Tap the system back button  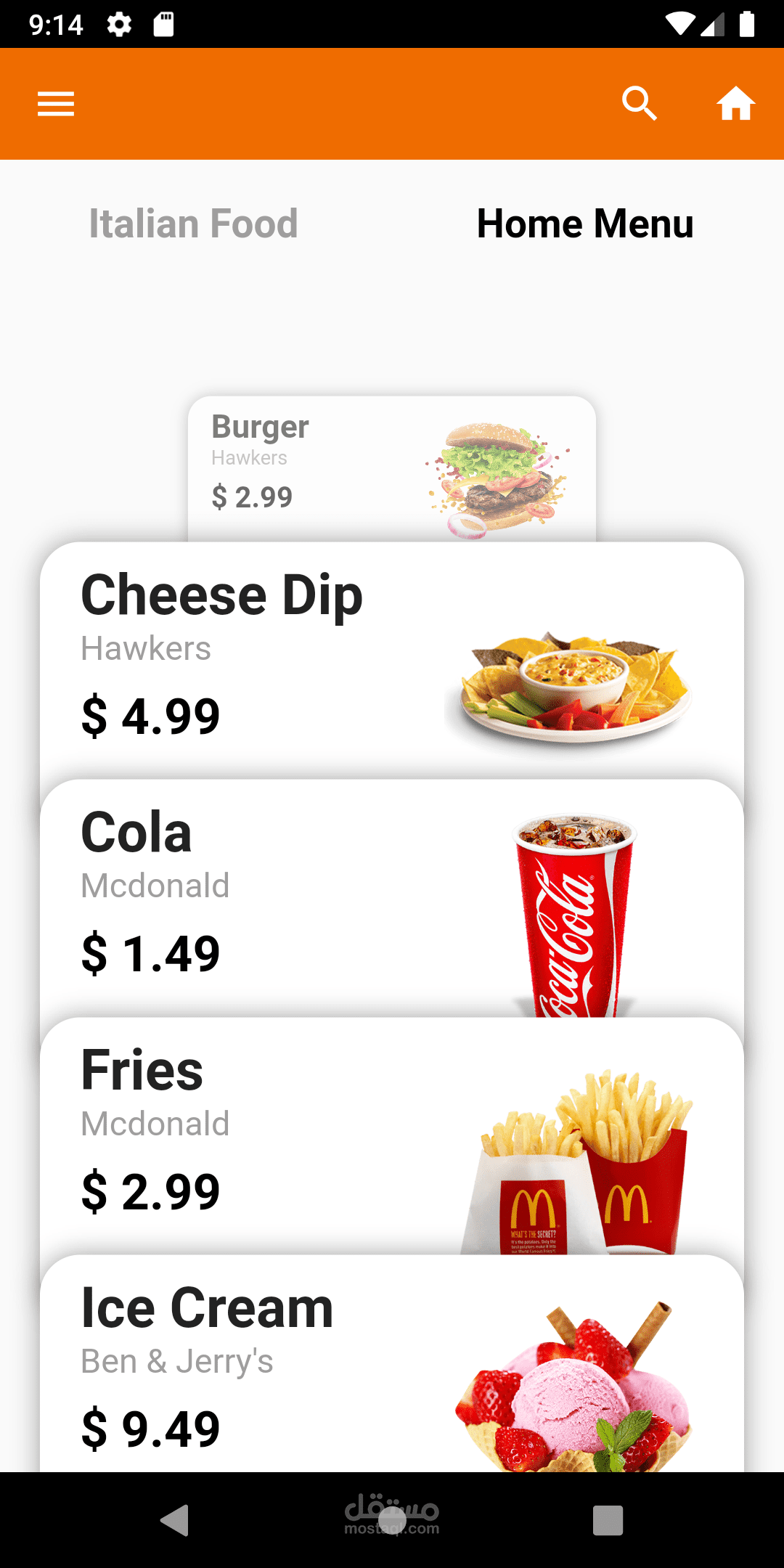tap(175, 1520)
